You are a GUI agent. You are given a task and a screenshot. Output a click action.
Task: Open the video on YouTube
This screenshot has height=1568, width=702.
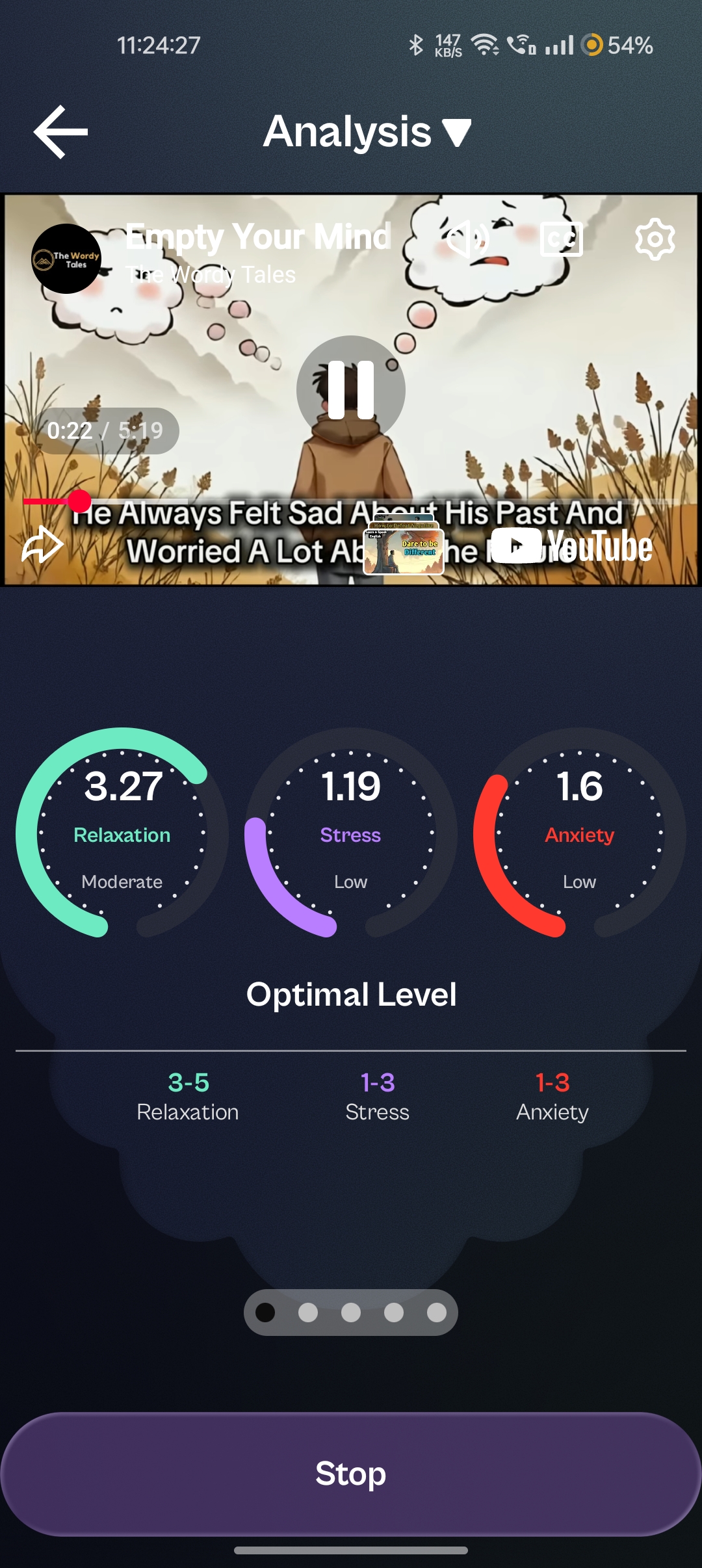click(x=572, y=546)
